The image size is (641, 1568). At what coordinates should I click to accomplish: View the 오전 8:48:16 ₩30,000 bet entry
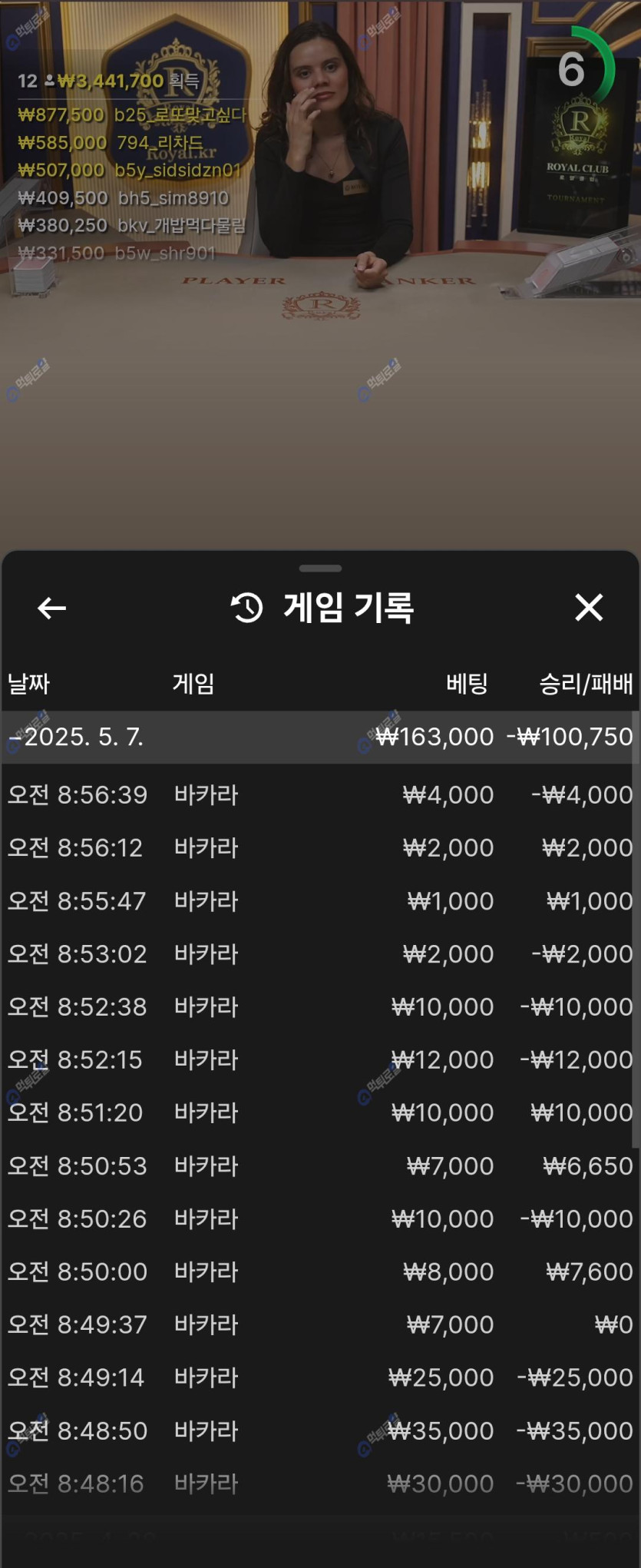319,1483
